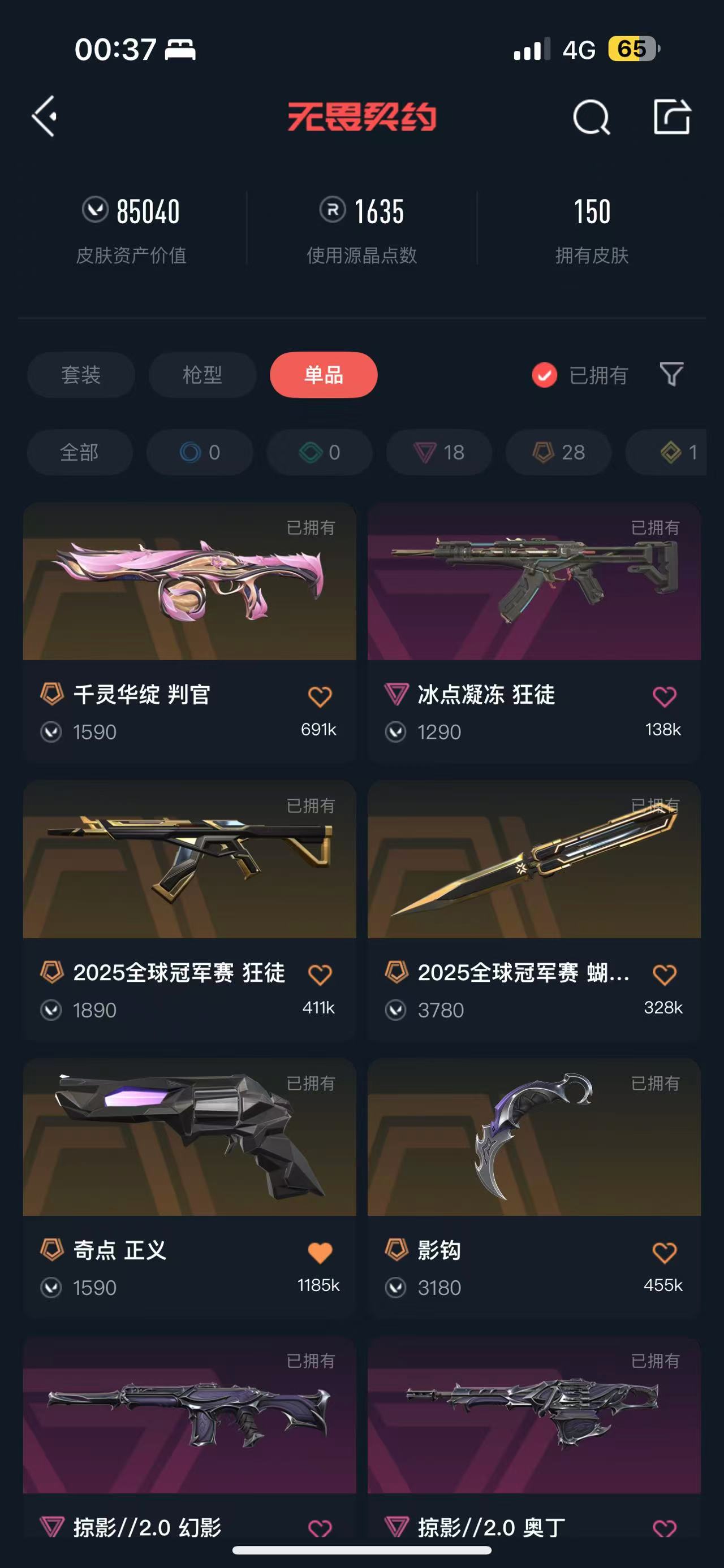The width and height of the screenshot is (724, 1568).
Task: Select the 单品 tab
Action: (x=324, y=374)
